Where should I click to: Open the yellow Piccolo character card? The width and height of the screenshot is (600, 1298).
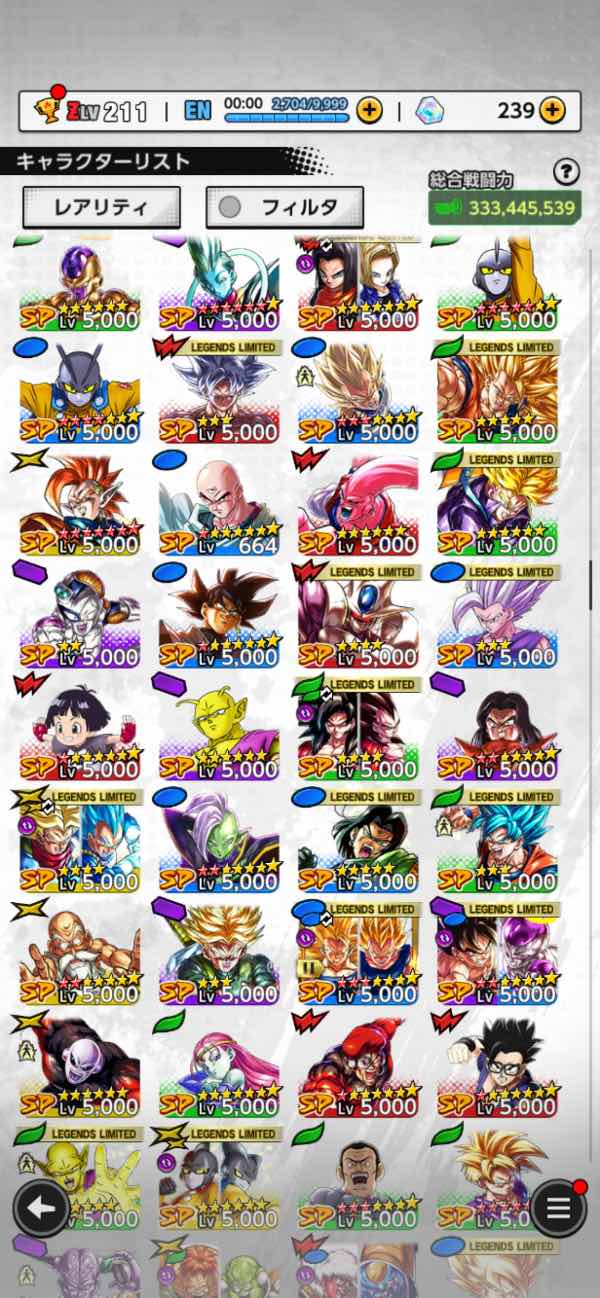pos(219,730)
